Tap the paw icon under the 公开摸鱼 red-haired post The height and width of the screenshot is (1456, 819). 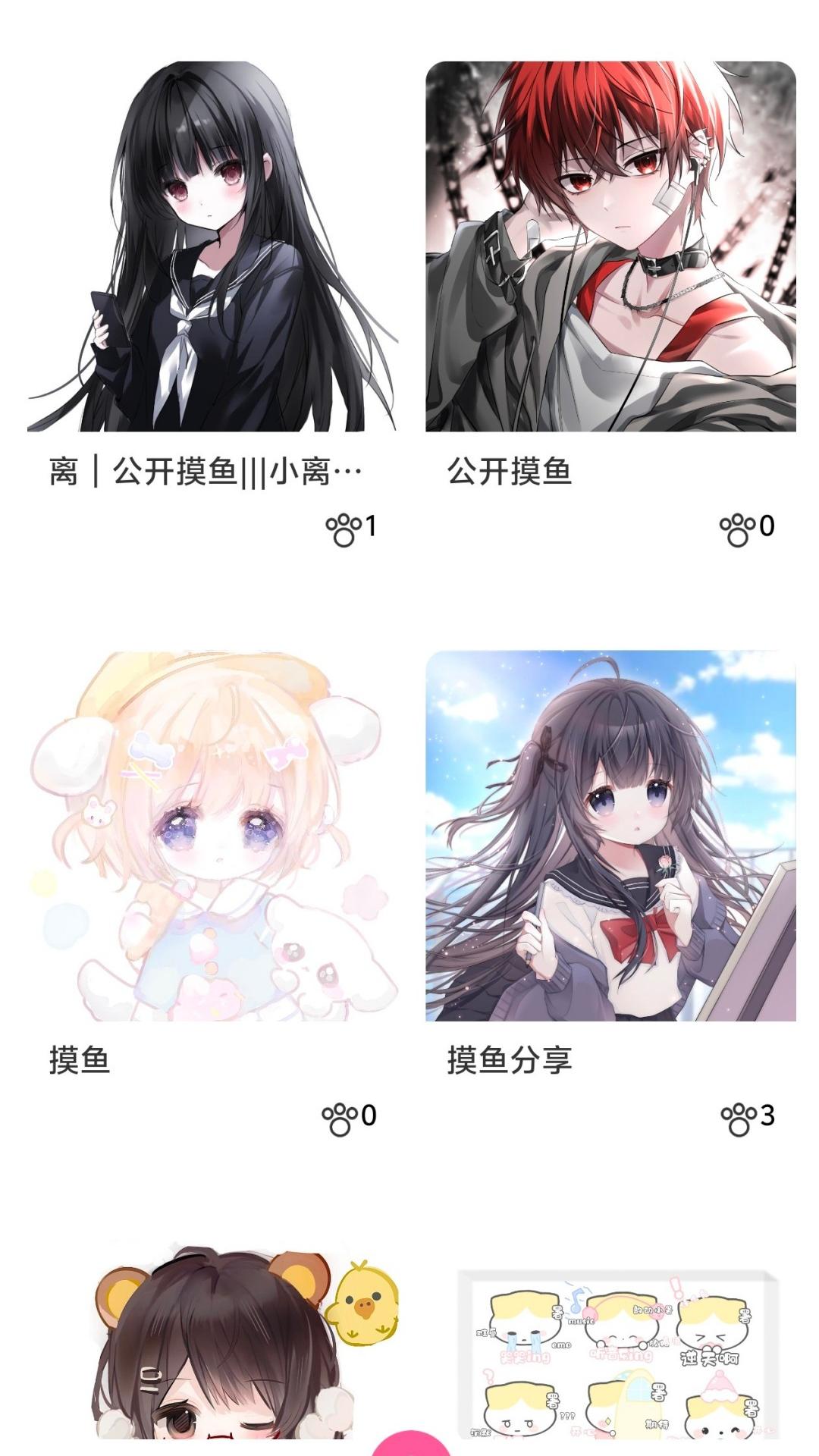click(737, 529)
